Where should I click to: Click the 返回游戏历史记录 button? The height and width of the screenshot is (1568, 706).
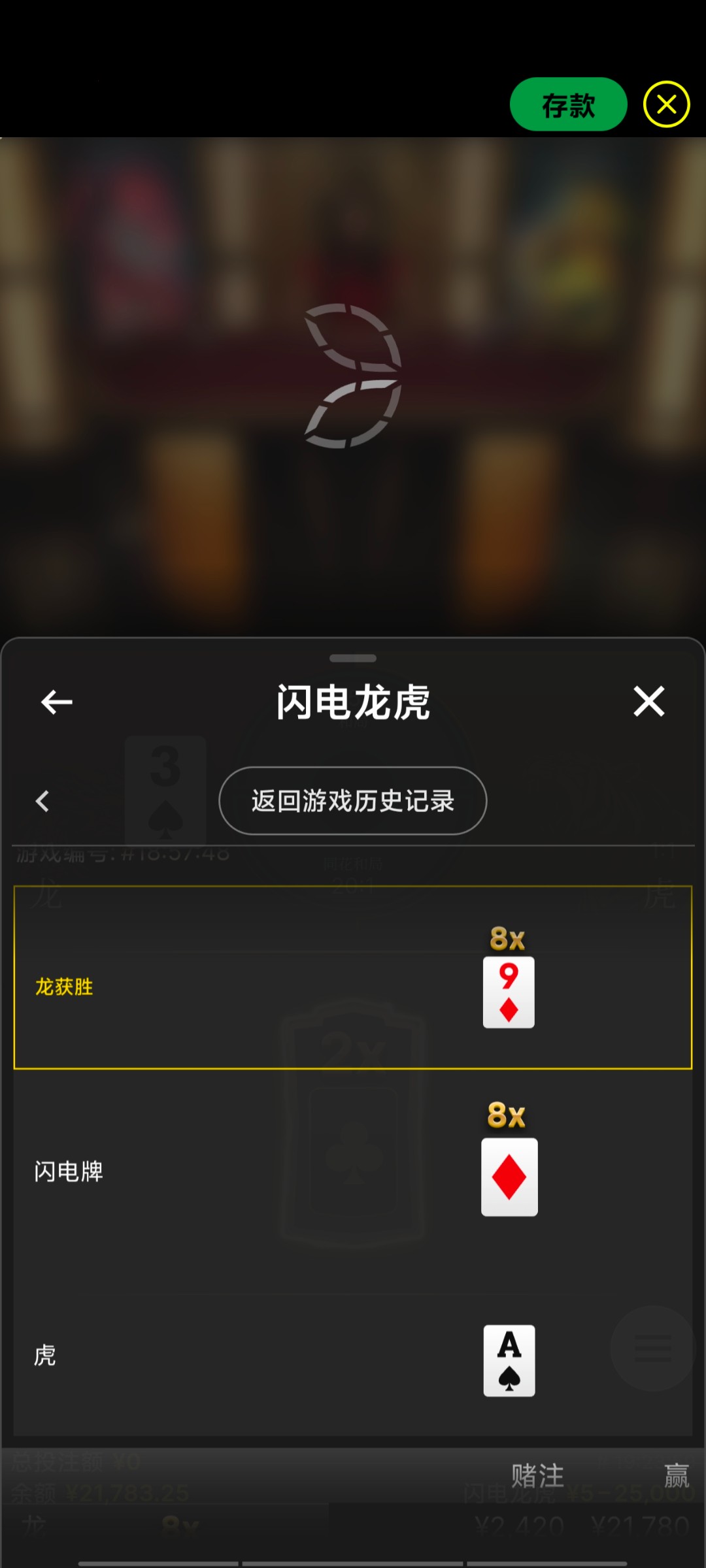tap(352, 802)
